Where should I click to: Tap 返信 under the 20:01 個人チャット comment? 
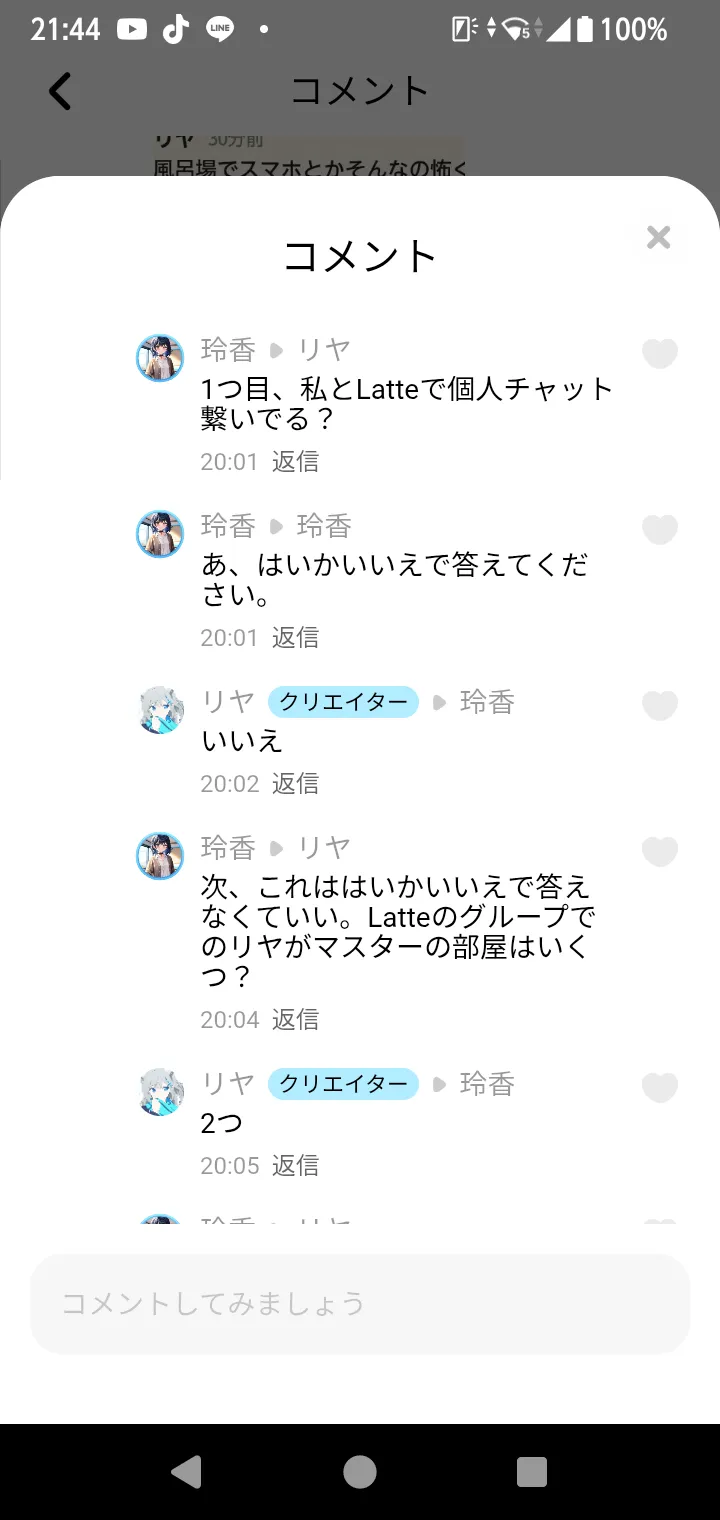click(295, 462)
